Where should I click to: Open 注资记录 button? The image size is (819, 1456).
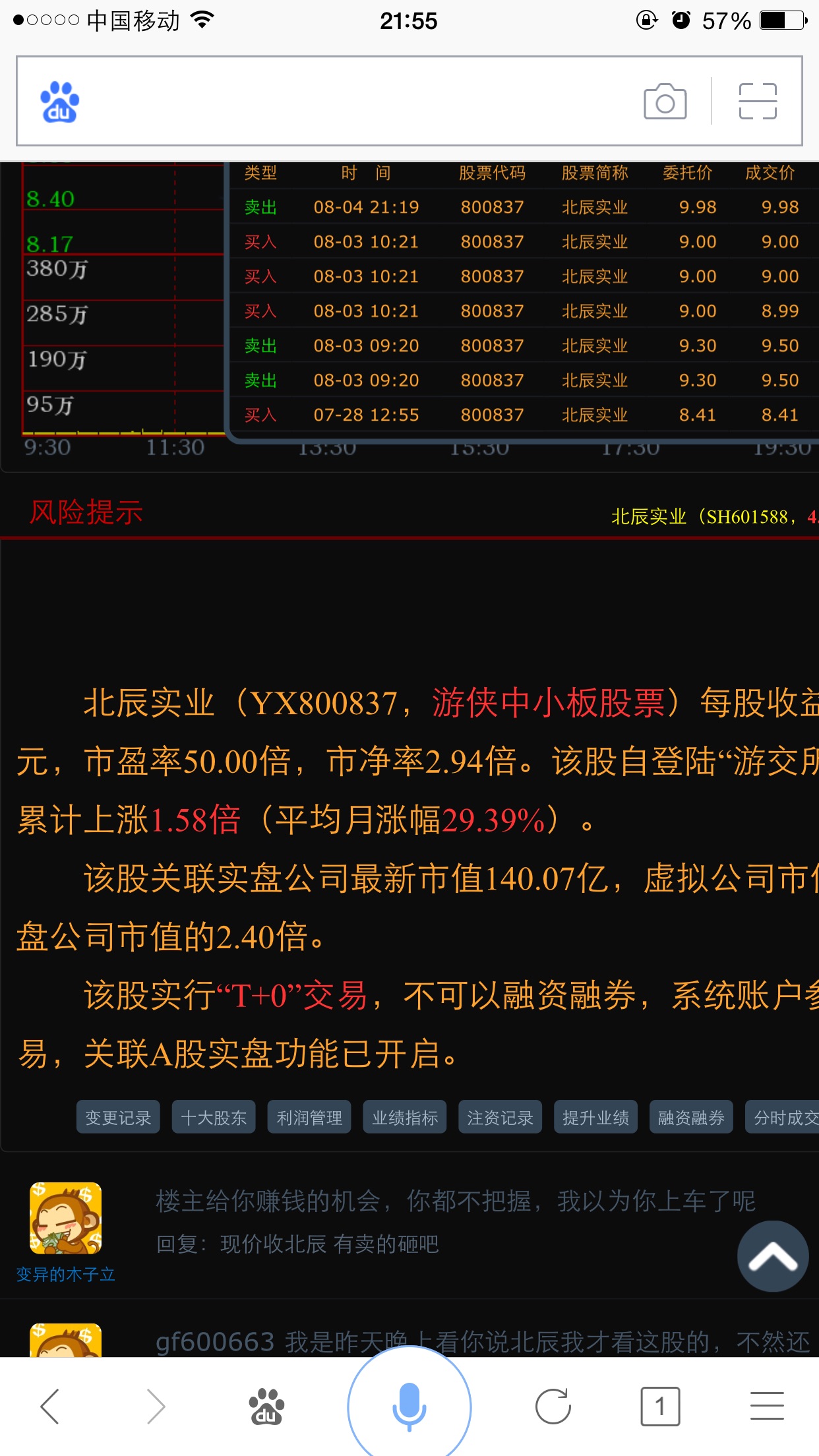(500, 1117)
